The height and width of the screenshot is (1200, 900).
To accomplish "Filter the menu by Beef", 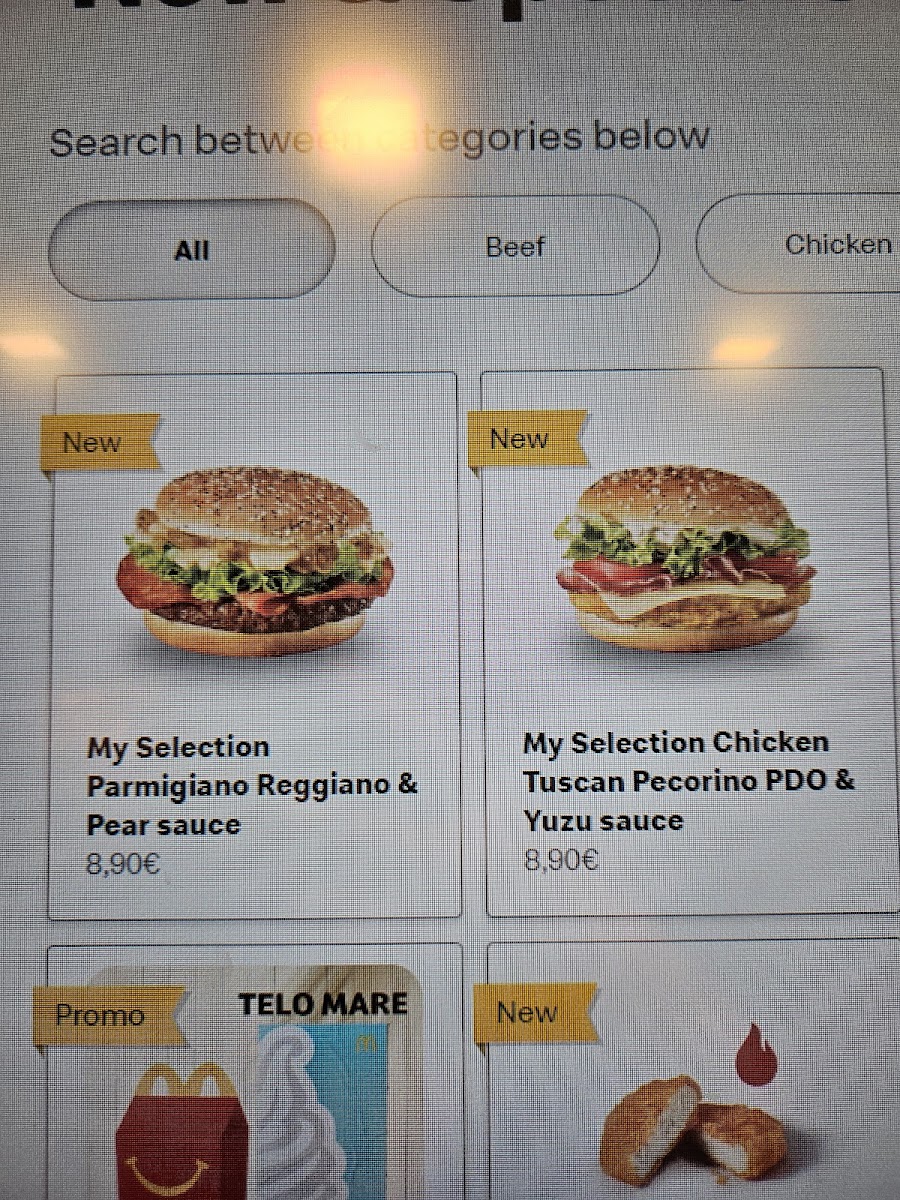I will [x=515, y=246].
